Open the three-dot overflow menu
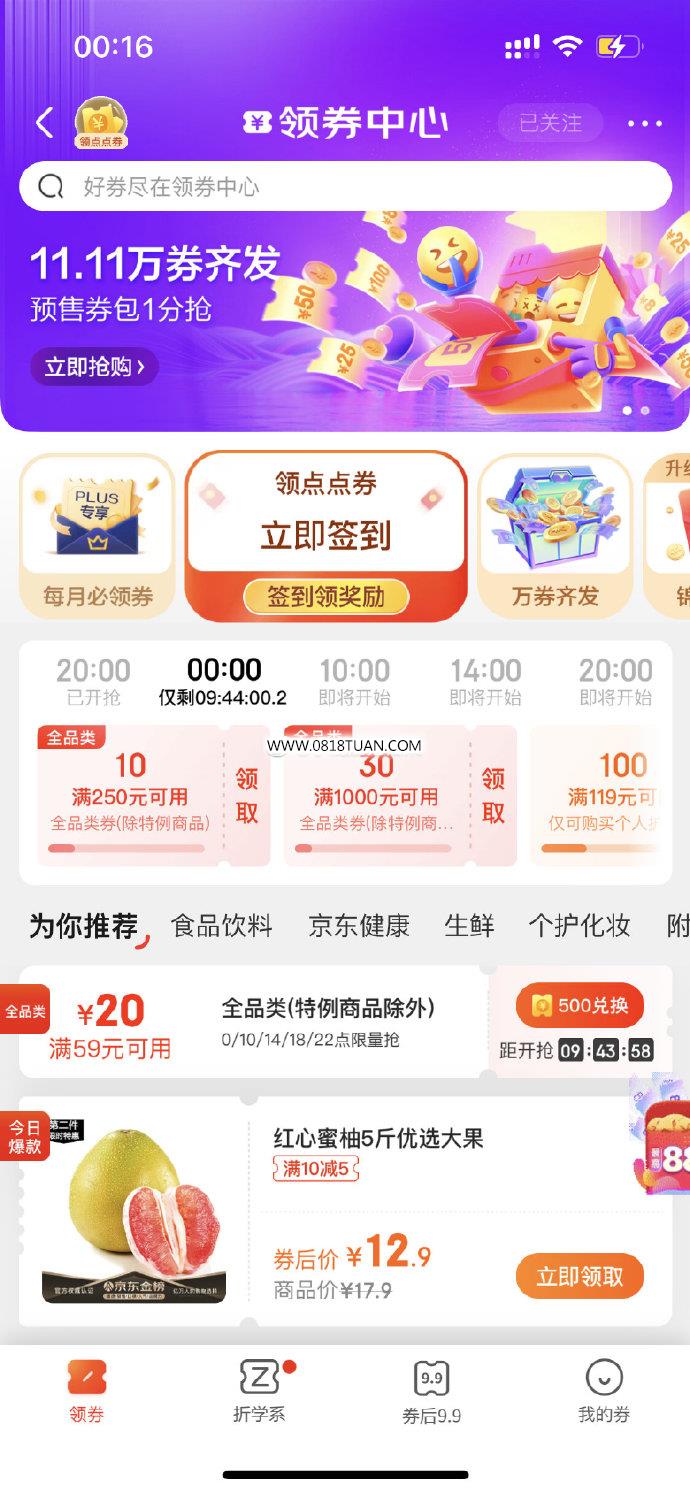 (645, 124)
